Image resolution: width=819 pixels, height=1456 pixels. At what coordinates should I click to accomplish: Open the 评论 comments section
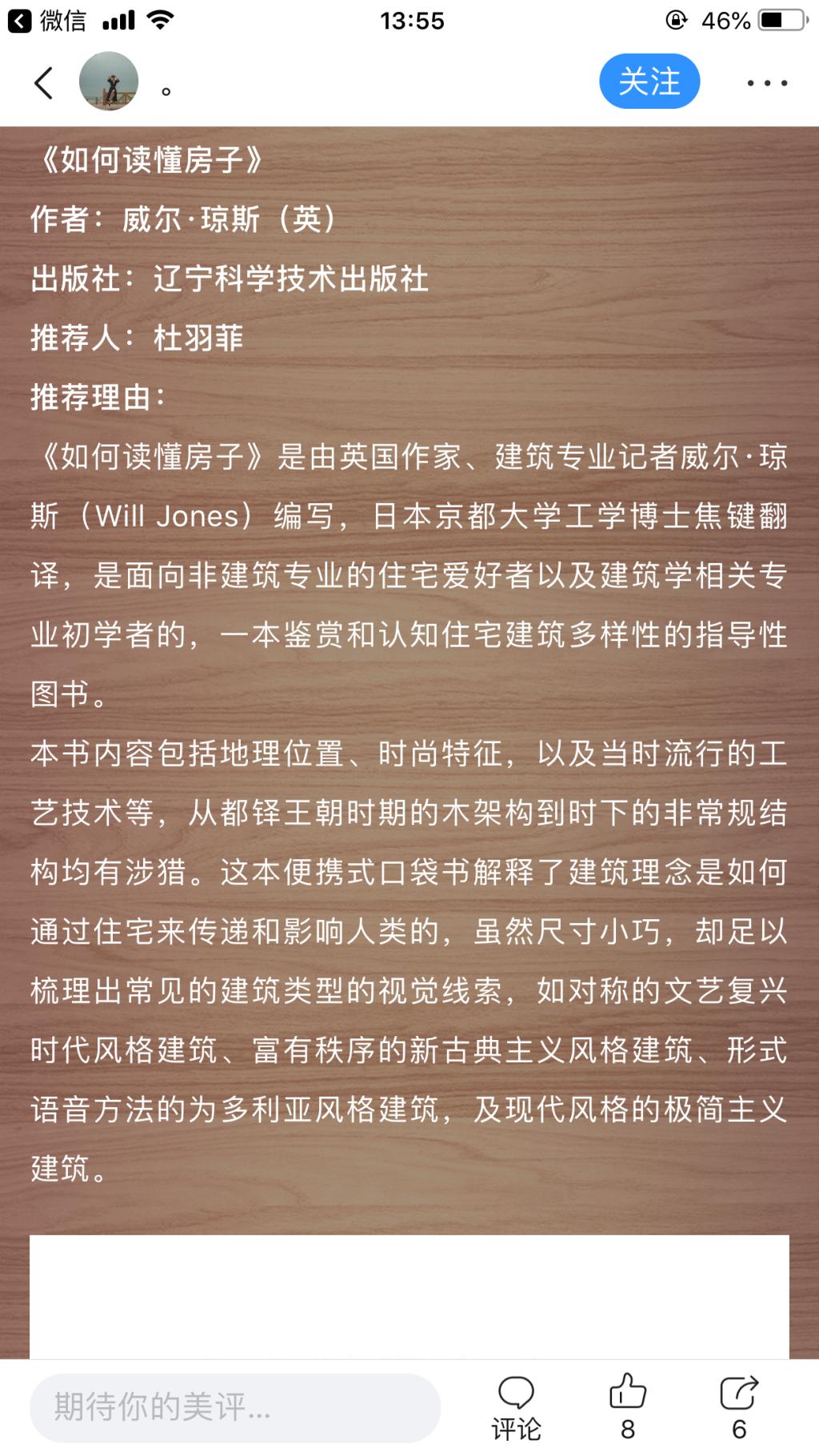(x=516, y=1407)
